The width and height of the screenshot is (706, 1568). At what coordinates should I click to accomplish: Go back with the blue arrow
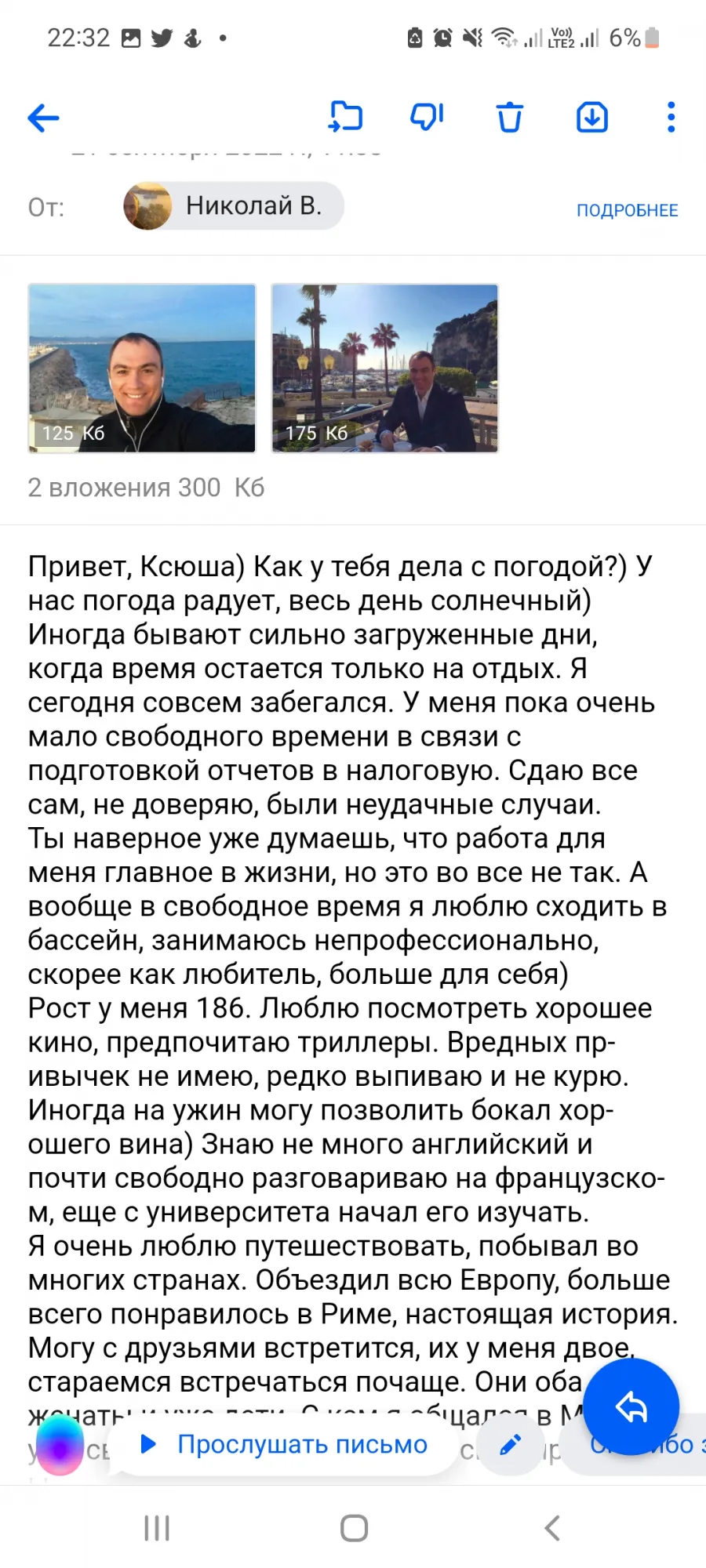pos(43,118)
